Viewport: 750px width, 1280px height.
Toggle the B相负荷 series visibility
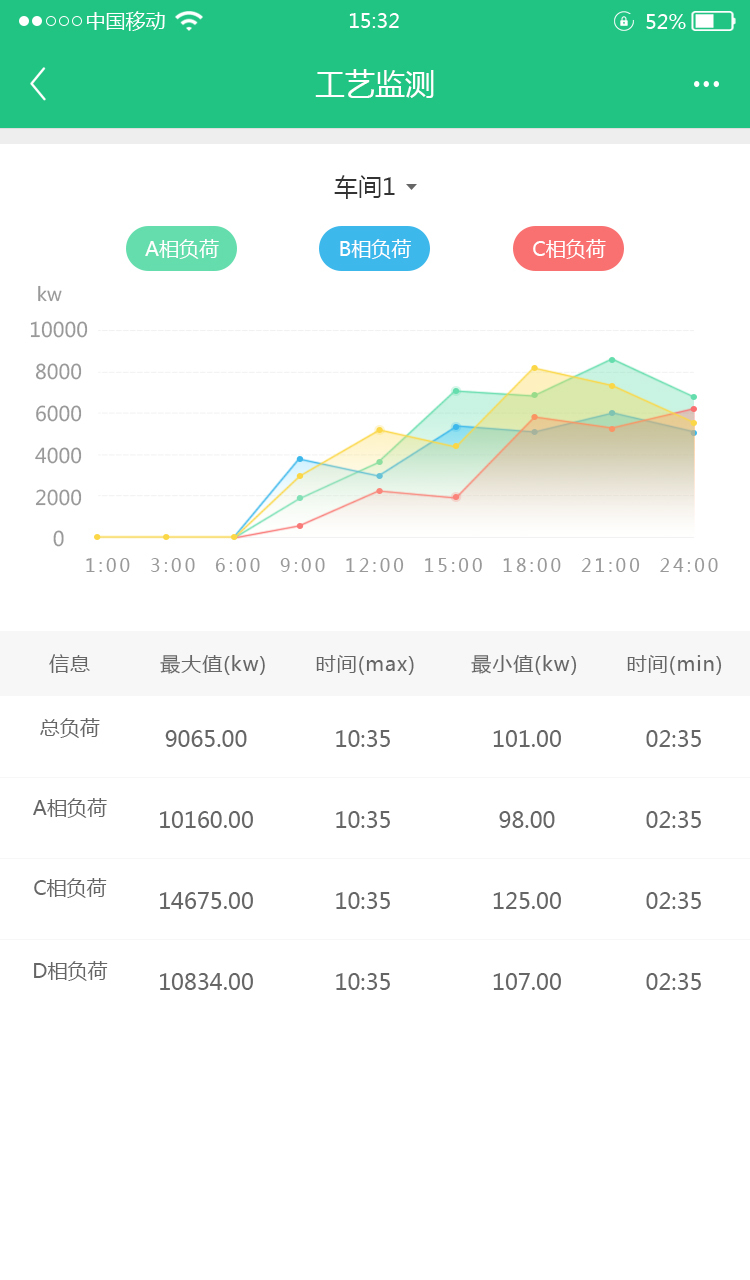374,248
